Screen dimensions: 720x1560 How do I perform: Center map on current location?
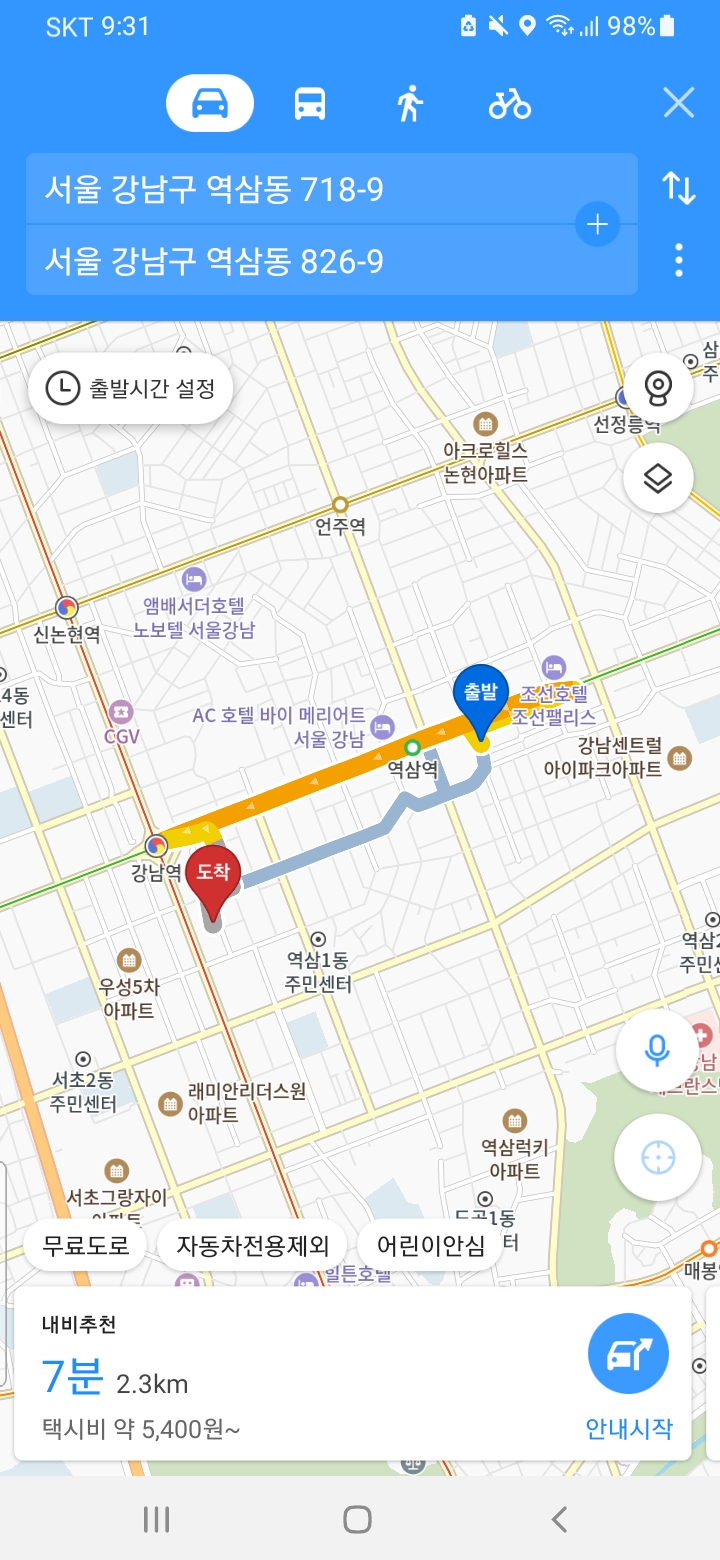click(x=658, y=1158)
